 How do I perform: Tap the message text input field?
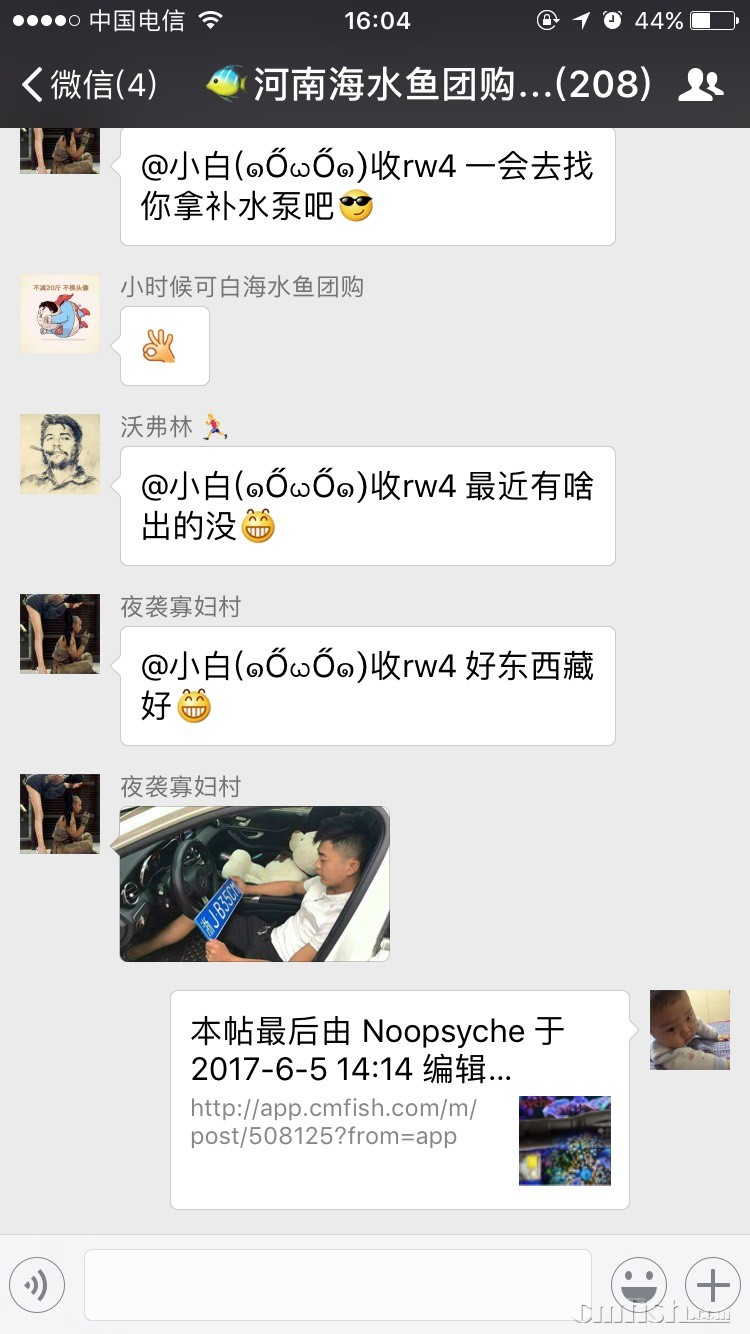(338, 1284)
